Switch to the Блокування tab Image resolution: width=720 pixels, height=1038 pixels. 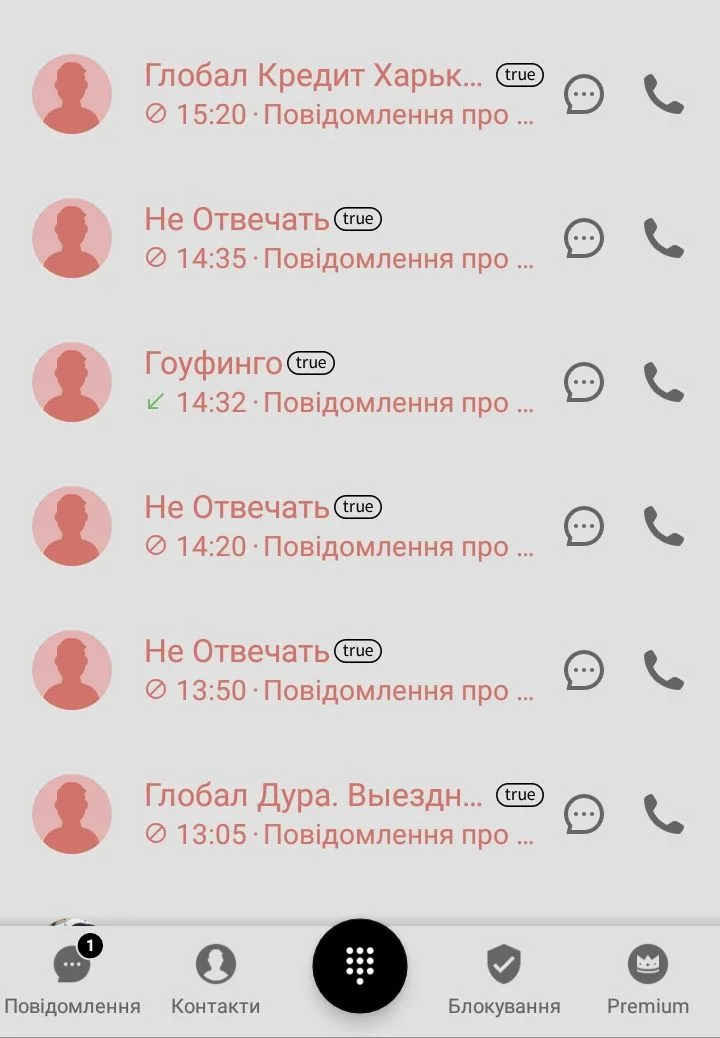pos(504,980)
